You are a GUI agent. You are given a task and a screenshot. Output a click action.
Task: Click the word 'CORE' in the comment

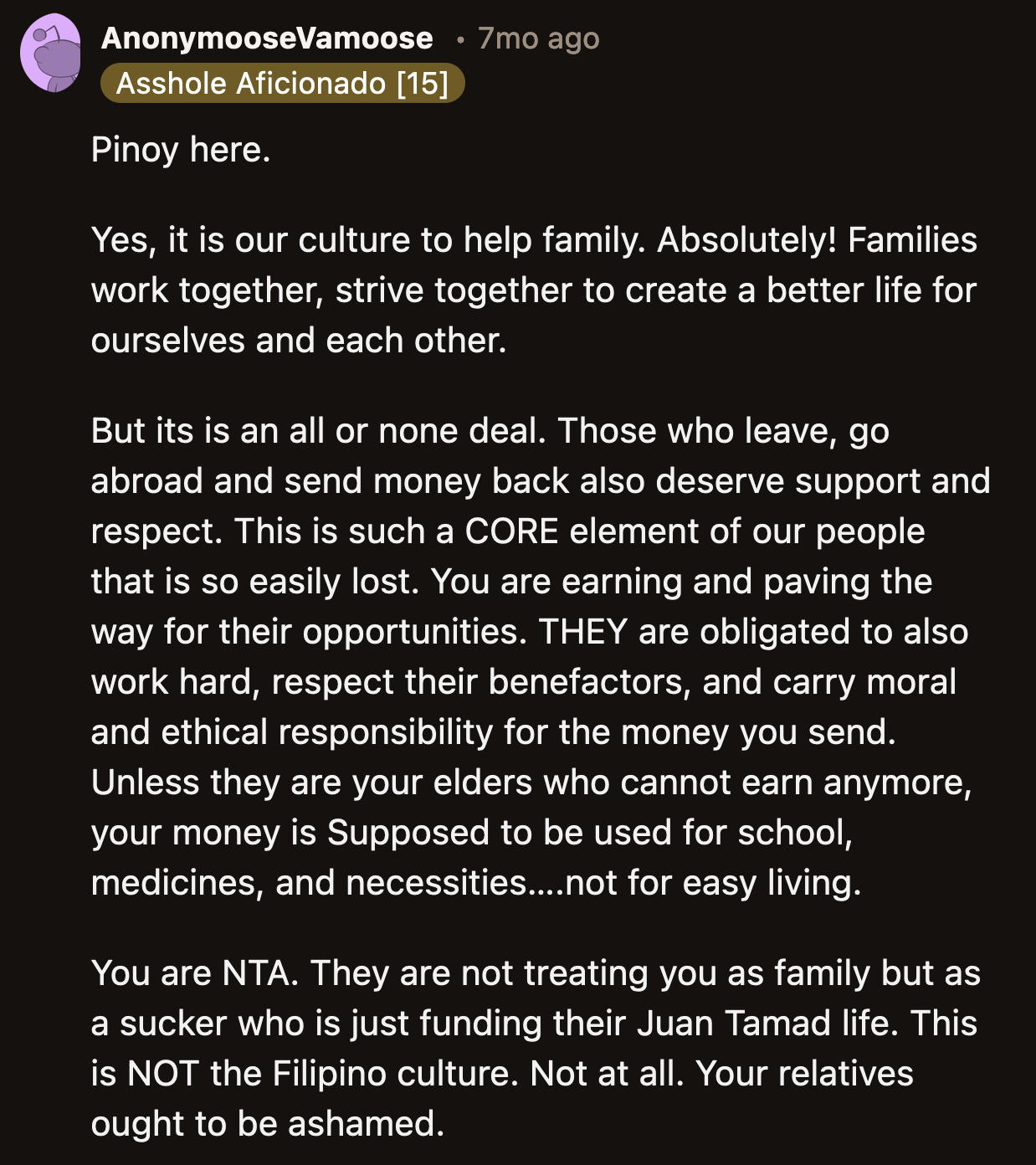(x=510, y=529)
